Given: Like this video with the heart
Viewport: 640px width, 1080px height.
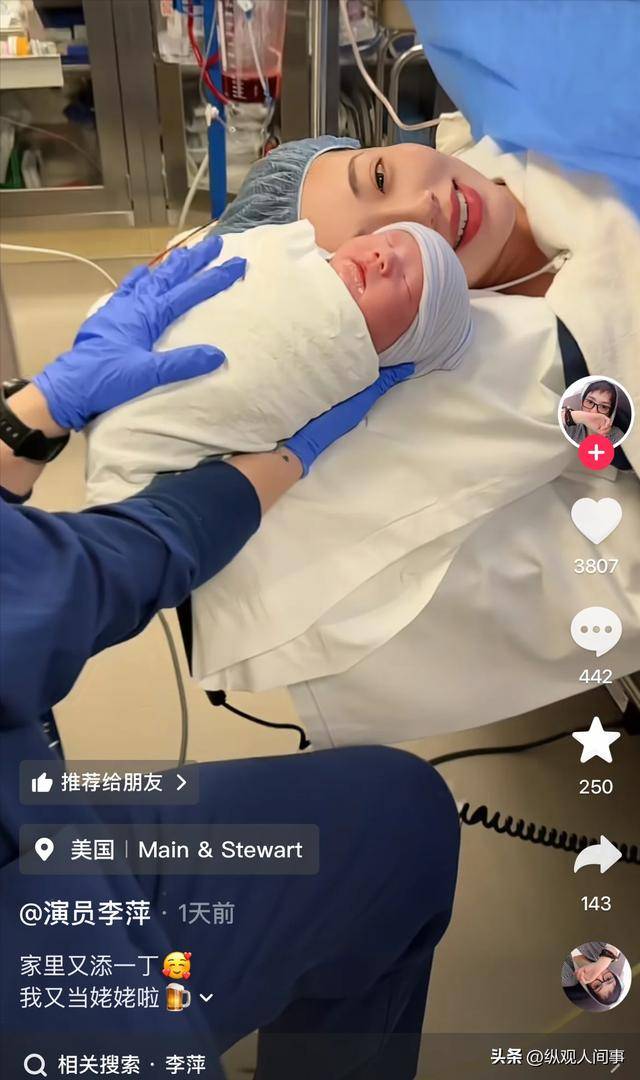Looking at the screenshot, I should pyautogui.click(x=596, y=521).
